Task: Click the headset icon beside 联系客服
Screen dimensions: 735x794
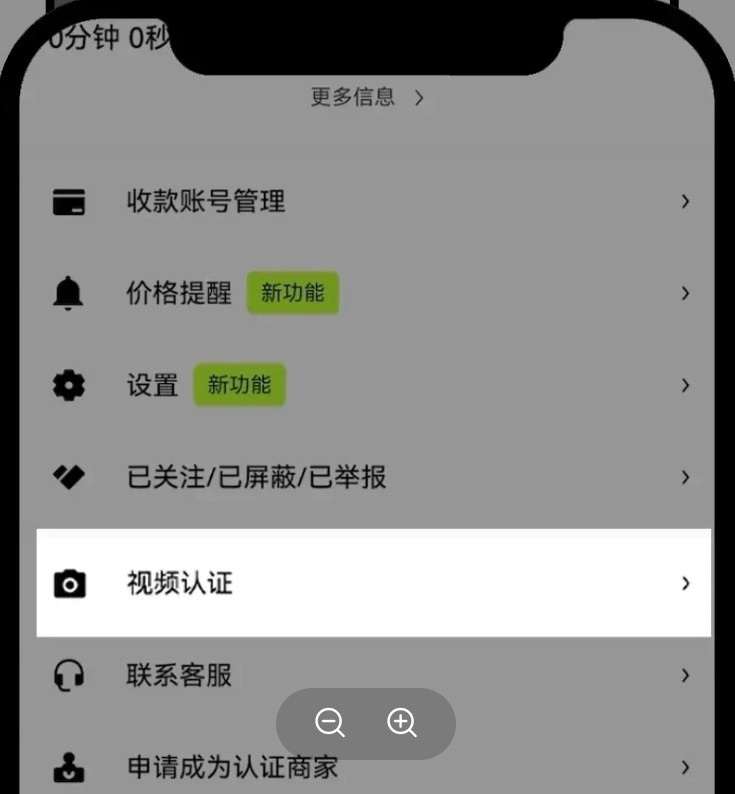Action: click(x=67, y=675)
